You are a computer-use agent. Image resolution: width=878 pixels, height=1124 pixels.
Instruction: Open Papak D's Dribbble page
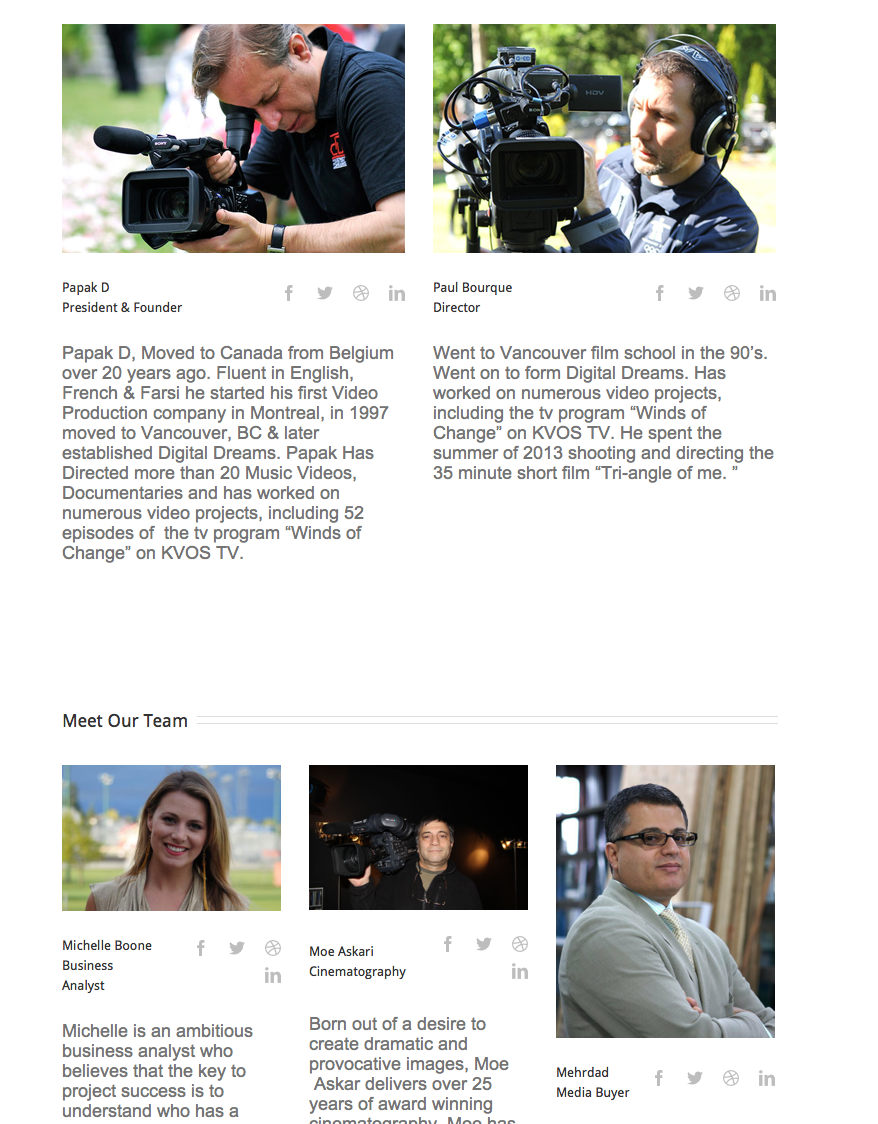(x=361, y=293)
